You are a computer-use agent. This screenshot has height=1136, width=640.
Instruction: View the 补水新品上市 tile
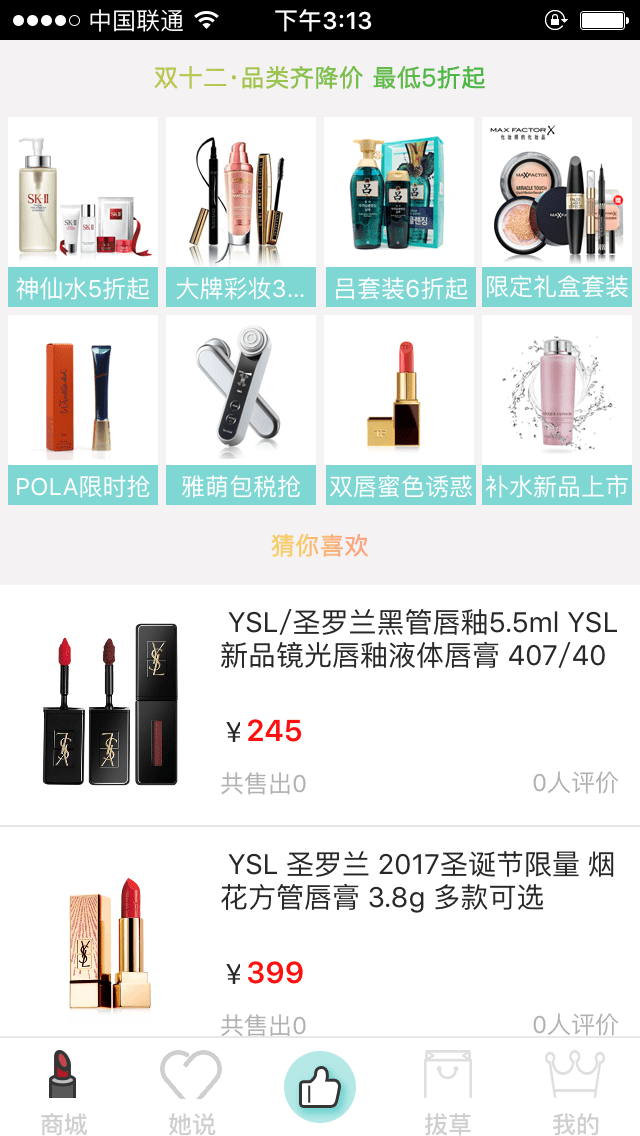click(x=557, y=410)
